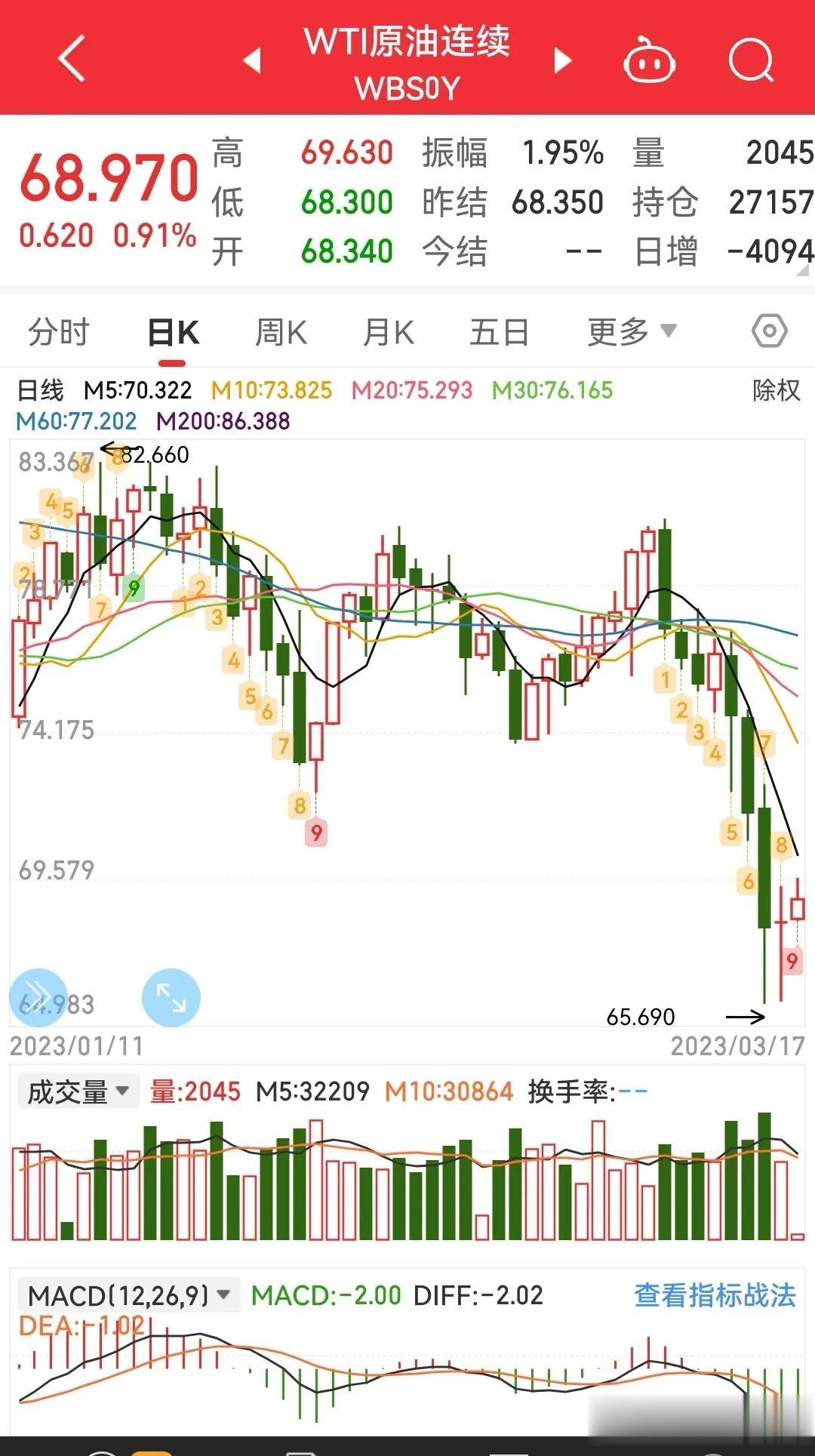Open the 查看指标战法 link
The height and width of the screenshot is (1456, 815).
pyautogui.click(x=715, y=1295)
